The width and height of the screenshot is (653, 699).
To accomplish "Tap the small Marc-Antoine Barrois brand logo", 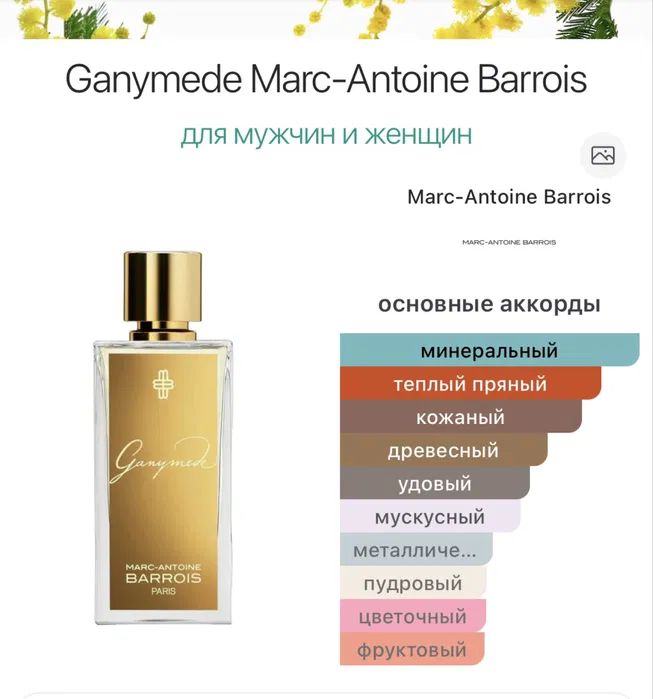I will click(x=508, y=242).
